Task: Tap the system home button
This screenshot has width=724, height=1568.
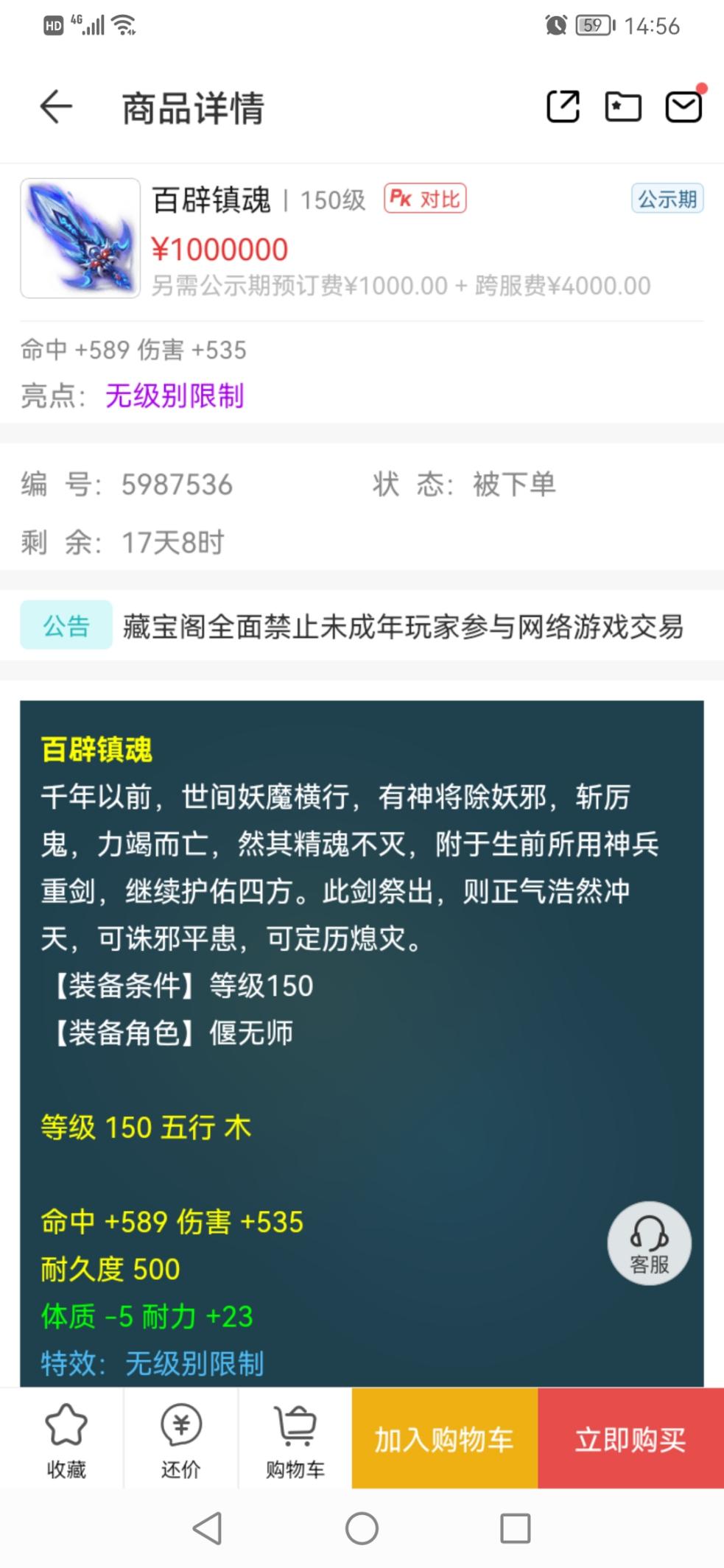Action: [x=362, y=1528]
